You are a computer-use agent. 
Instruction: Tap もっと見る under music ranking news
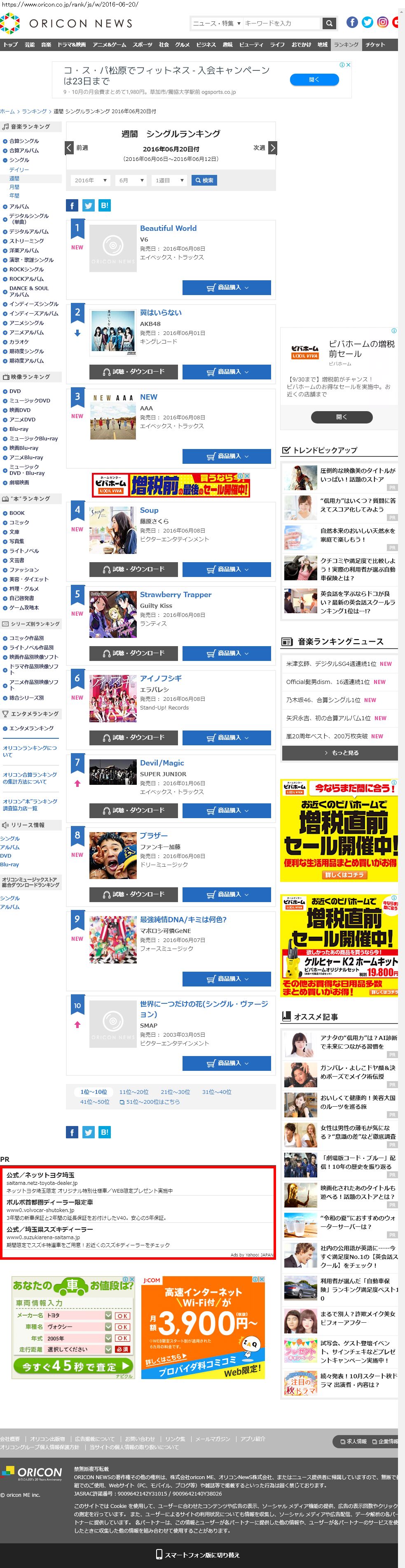click(339, 752)
